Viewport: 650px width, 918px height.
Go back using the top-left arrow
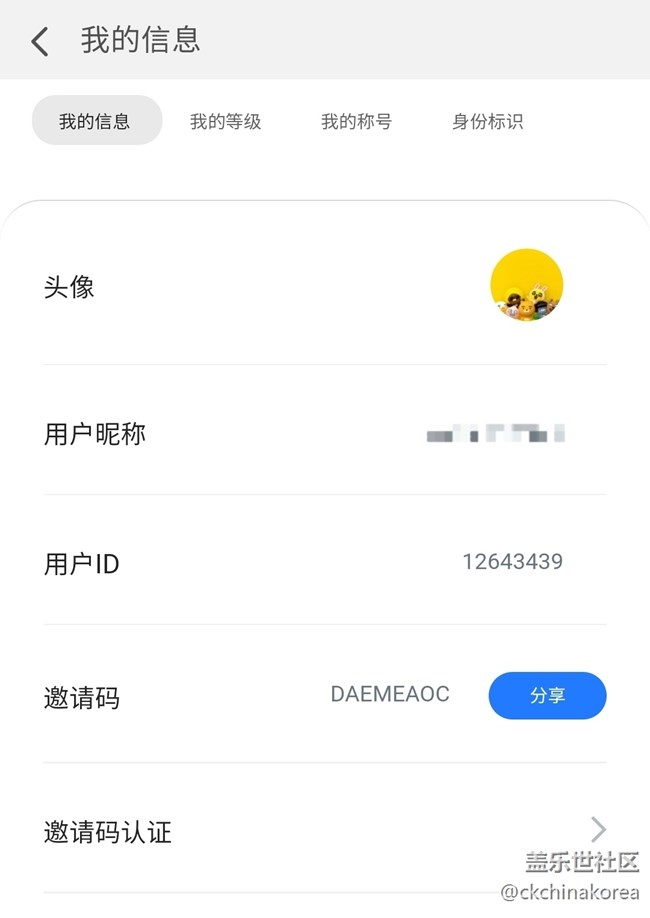pyautogui.click(x=40, y=41)
